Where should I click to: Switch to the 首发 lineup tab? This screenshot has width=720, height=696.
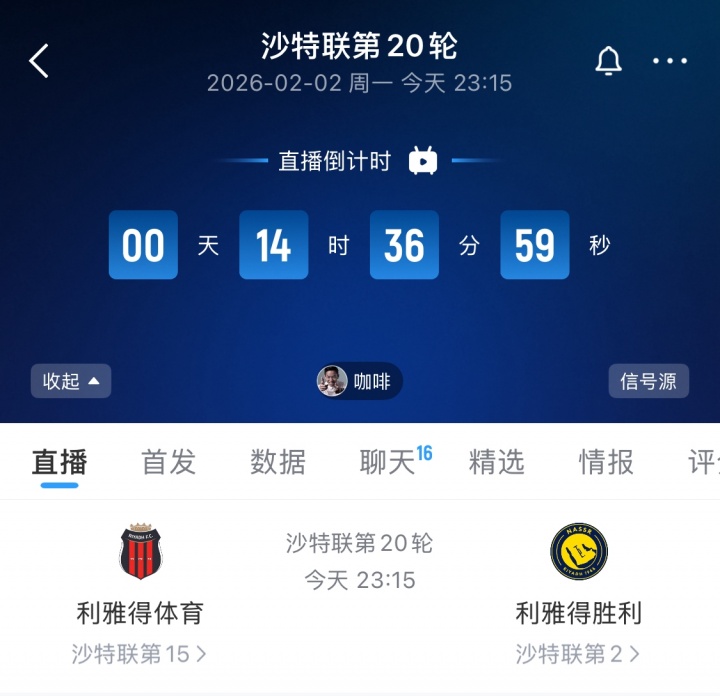point(168,462)
